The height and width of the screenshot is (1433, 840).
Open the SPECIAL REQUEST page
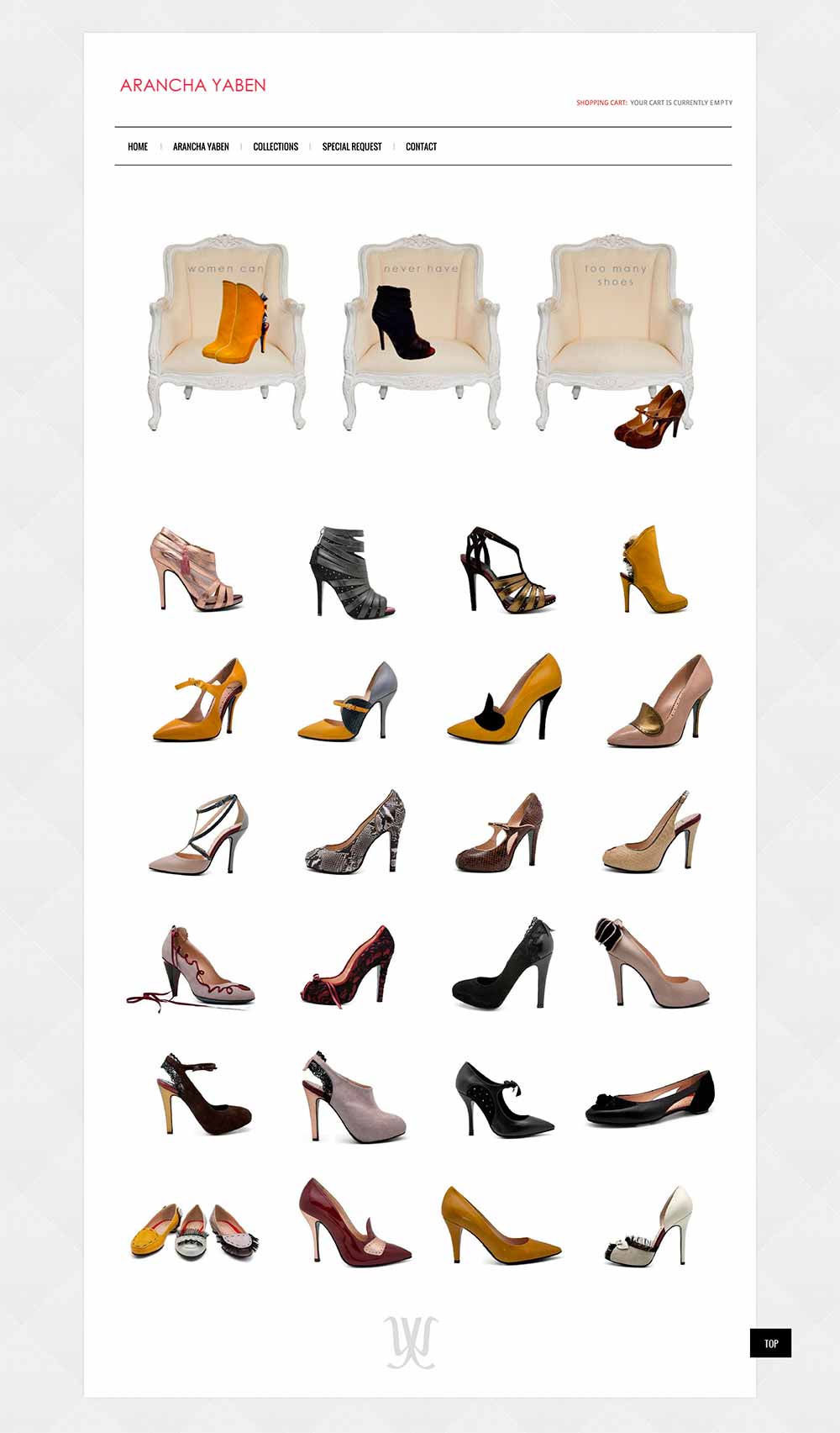click(352, 146)
